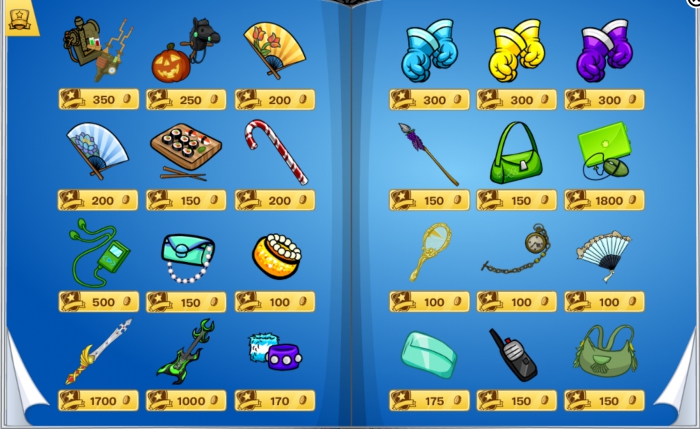Select the pocket watch on chain
700x429 pixels.
pyautogui.click(x=516, y=252)
